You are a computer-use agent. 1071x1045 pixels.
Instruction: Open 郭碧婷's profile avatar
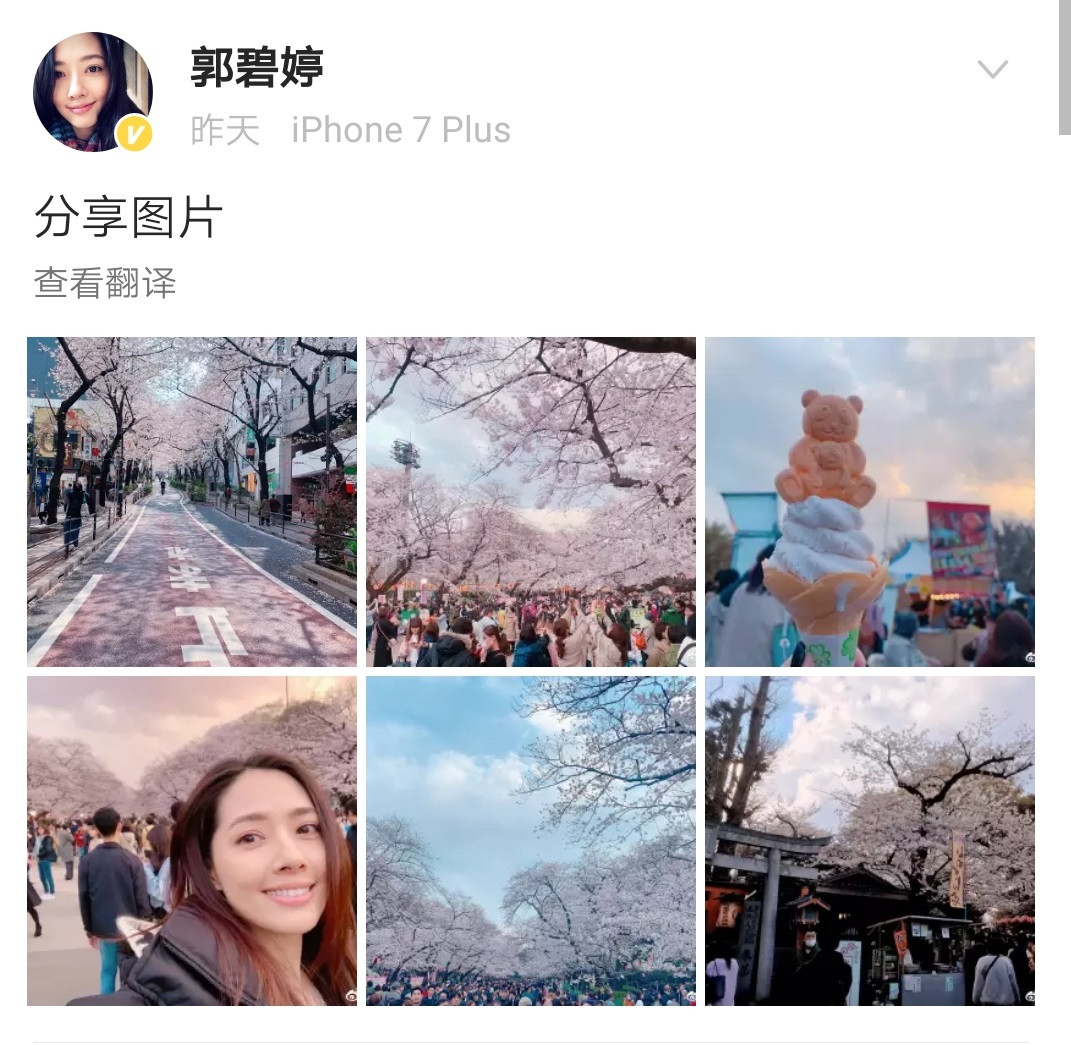[92, 92]
